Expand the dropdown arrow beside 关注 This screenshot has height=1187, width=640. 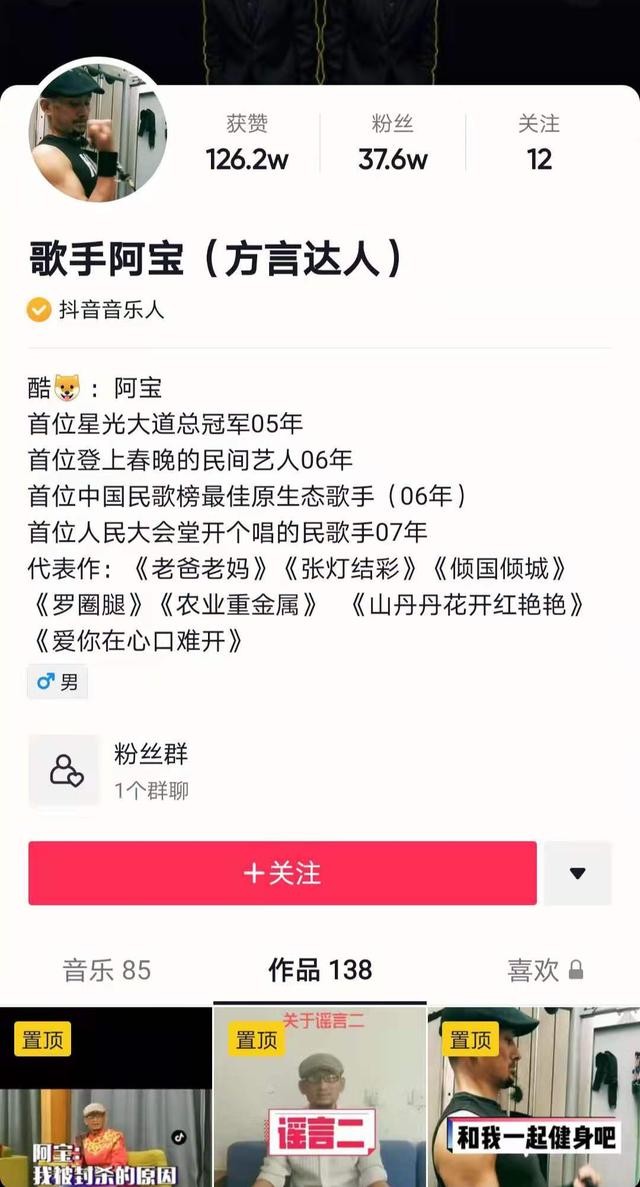(577, 873)
